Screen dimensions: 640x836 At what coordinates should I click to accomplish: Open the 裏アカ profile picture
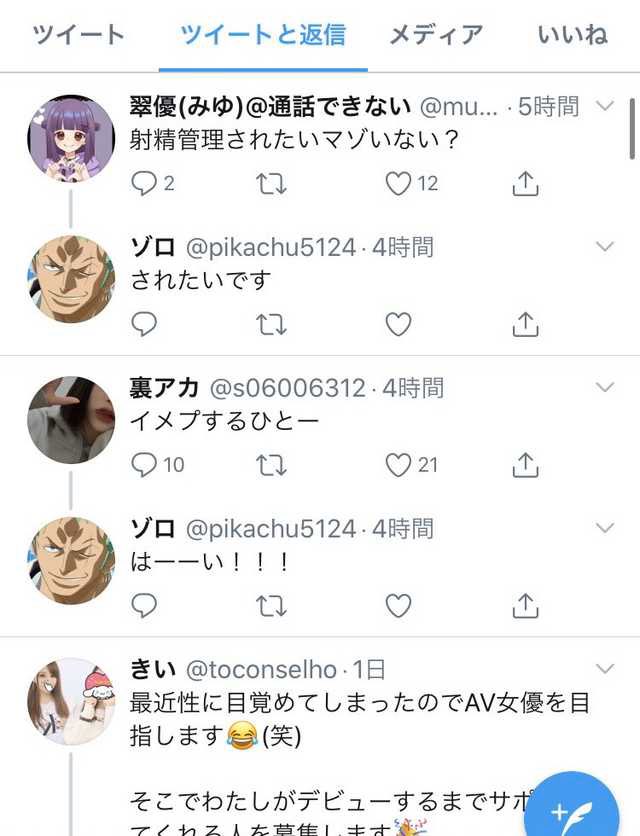click(x=71, y=420)
